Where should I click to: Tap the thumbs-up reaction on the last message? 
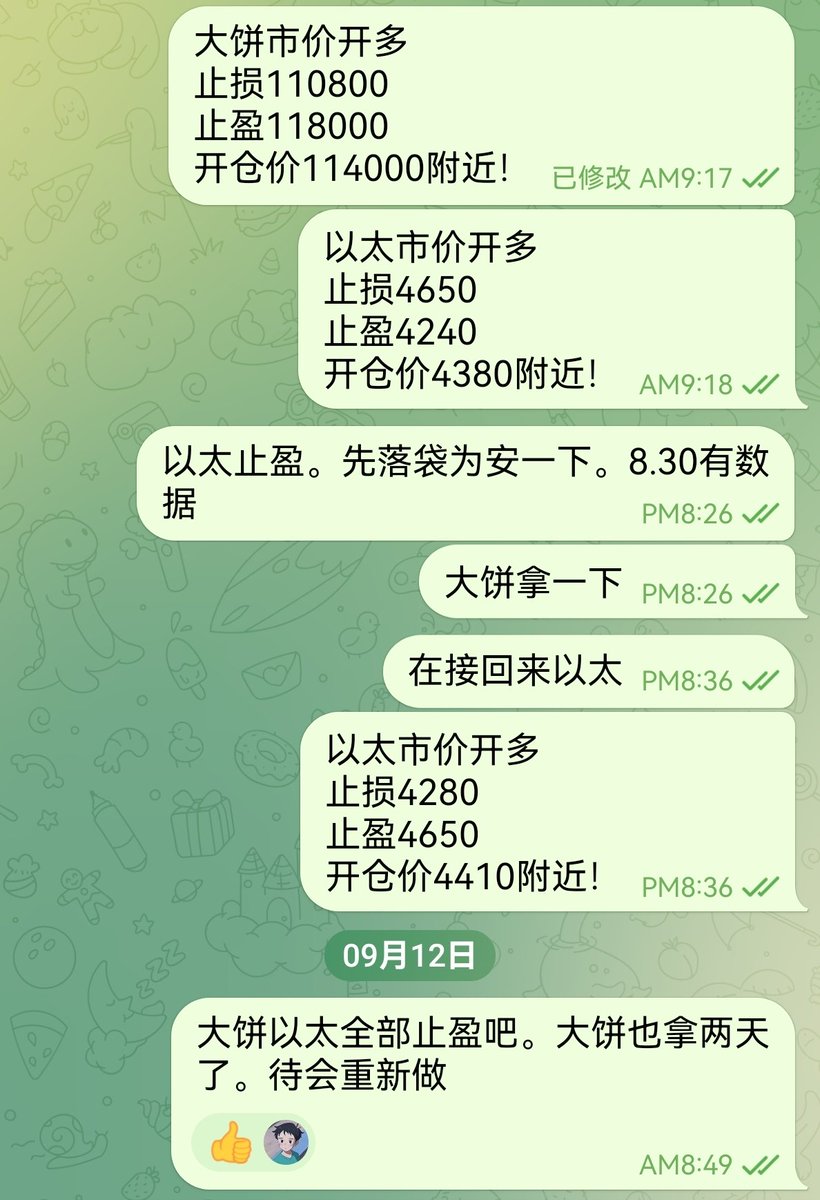[231, 1141]
